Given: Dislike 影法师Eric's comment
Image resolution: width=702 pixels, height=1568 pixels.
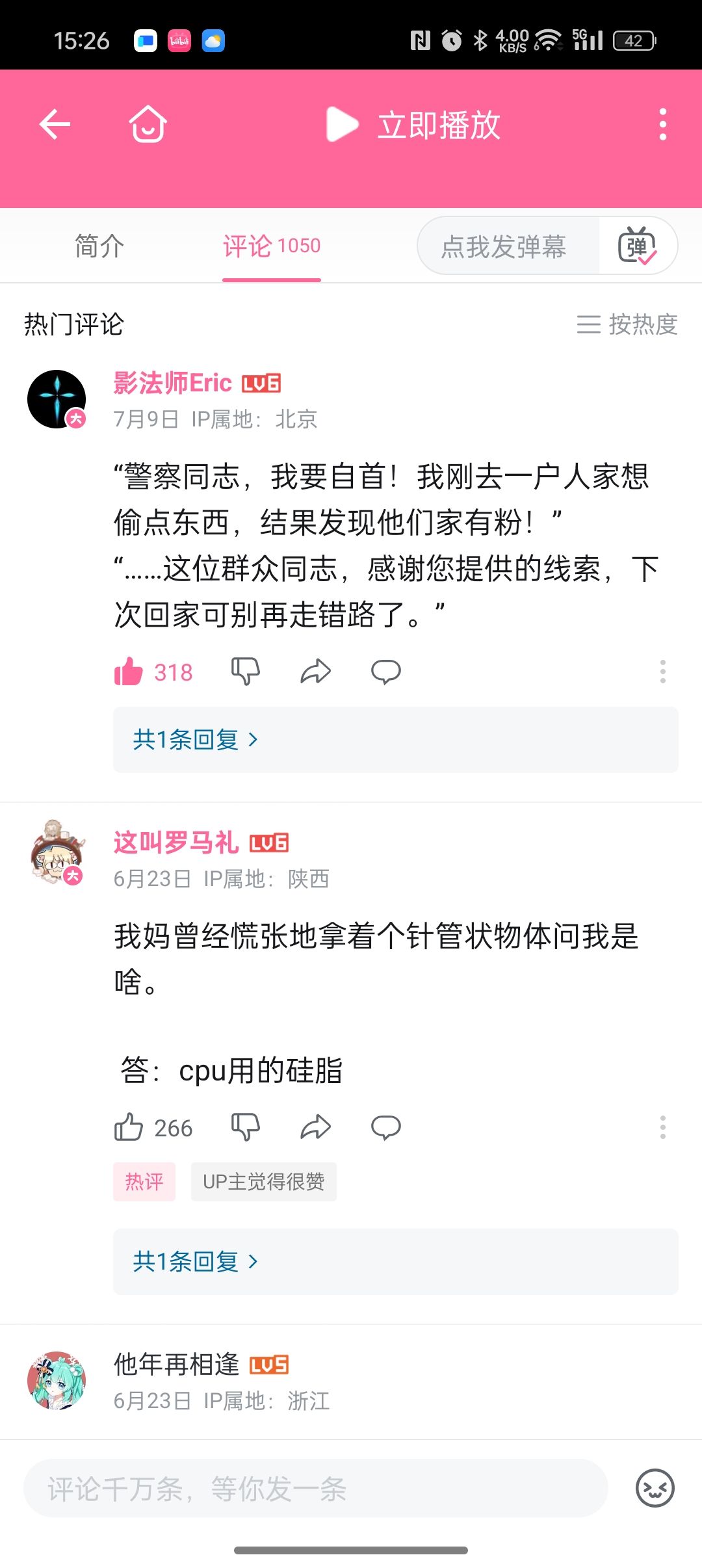Looking at the screenshot, I should (246, 672).
